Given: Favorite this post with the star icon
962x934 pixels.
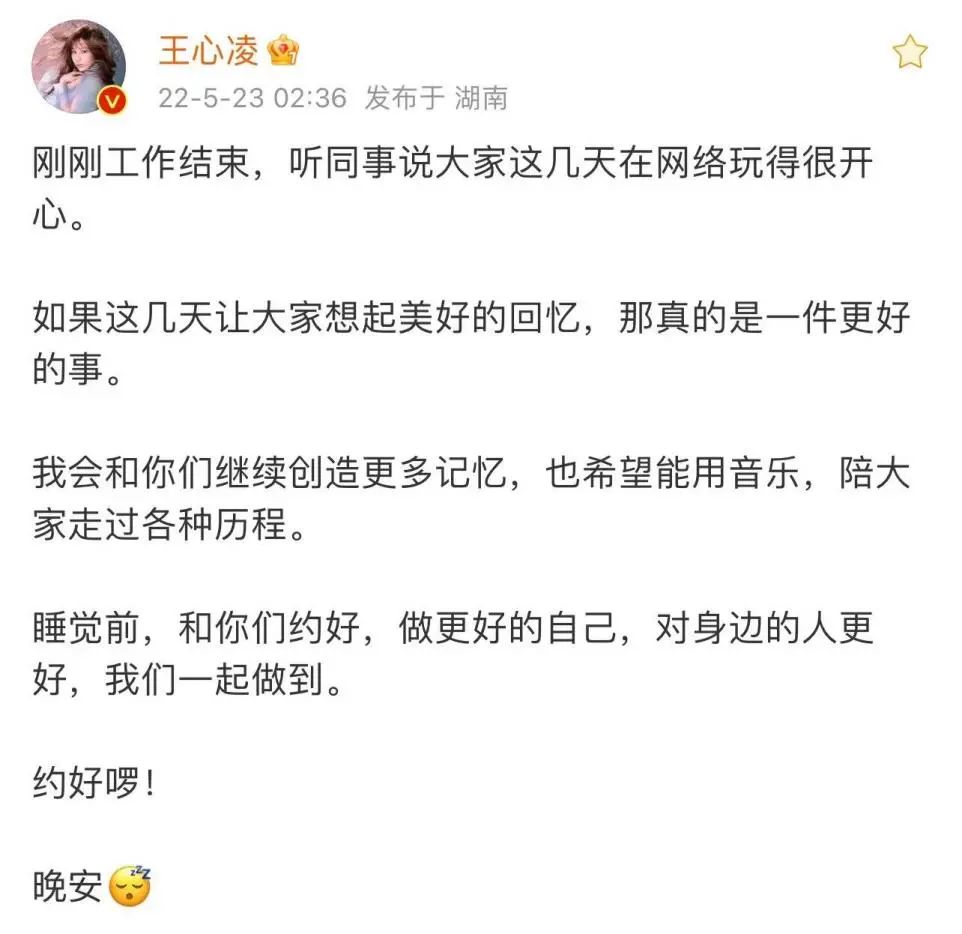Looking at the screenshot, I should tap(910, 52).
